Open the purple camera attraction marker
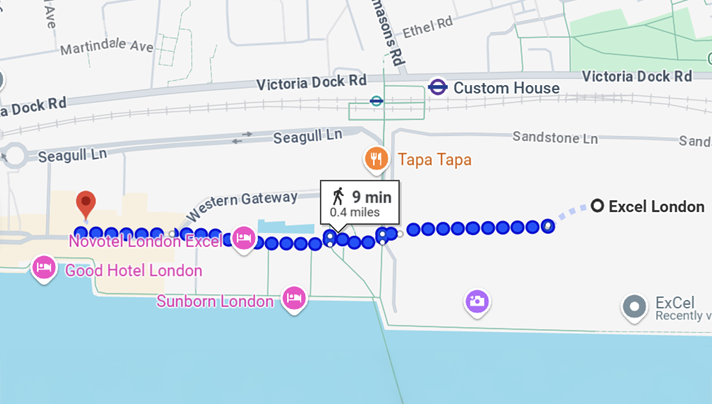The height and width of the screenshot is (404, 712). click(477, 301)
